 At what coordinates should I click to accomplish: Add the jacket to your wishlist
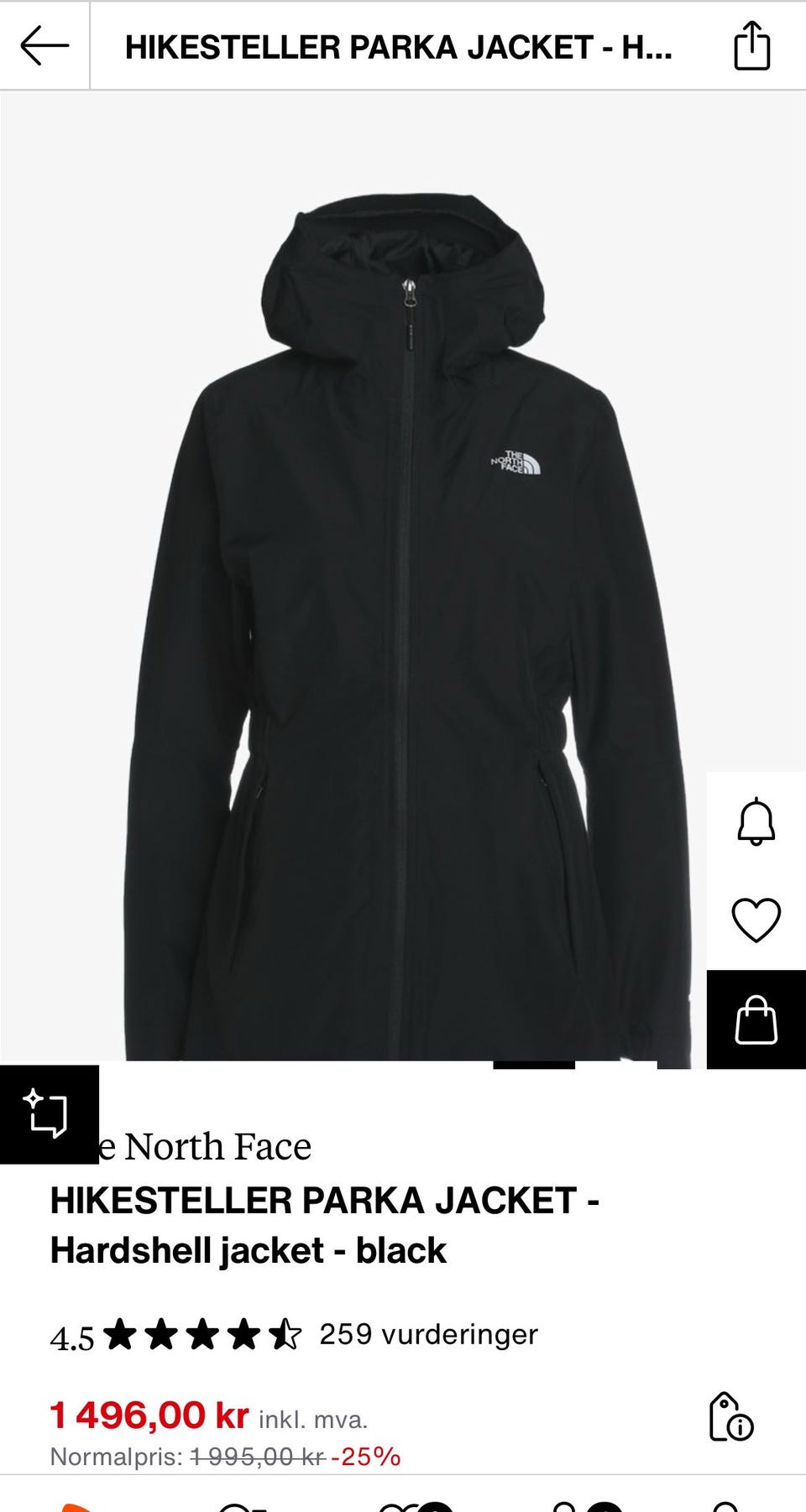pos(756,920)
